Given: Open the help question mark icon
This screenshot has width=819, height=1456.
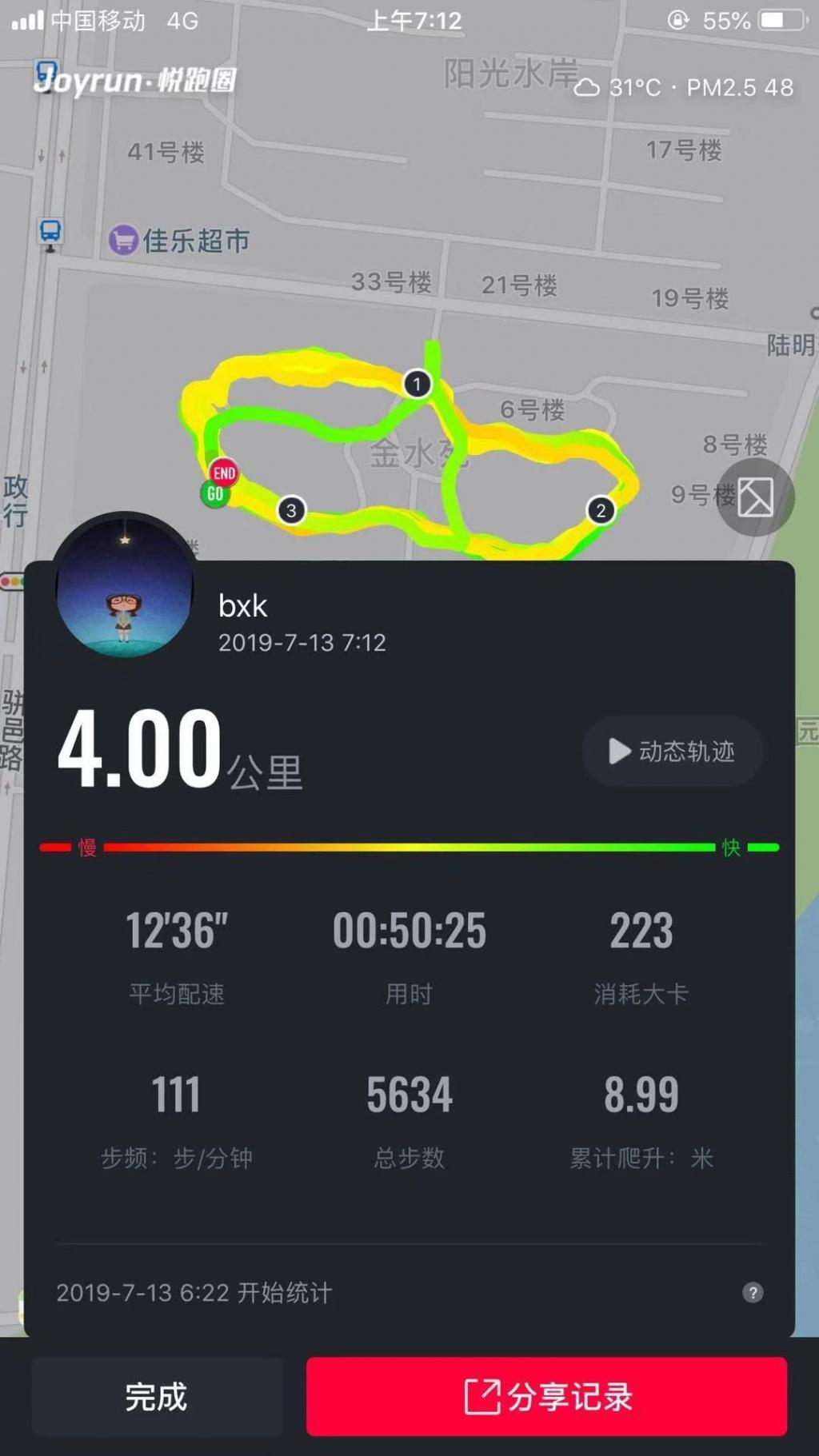Looking at the screenshot, I should click(752, 1293).
